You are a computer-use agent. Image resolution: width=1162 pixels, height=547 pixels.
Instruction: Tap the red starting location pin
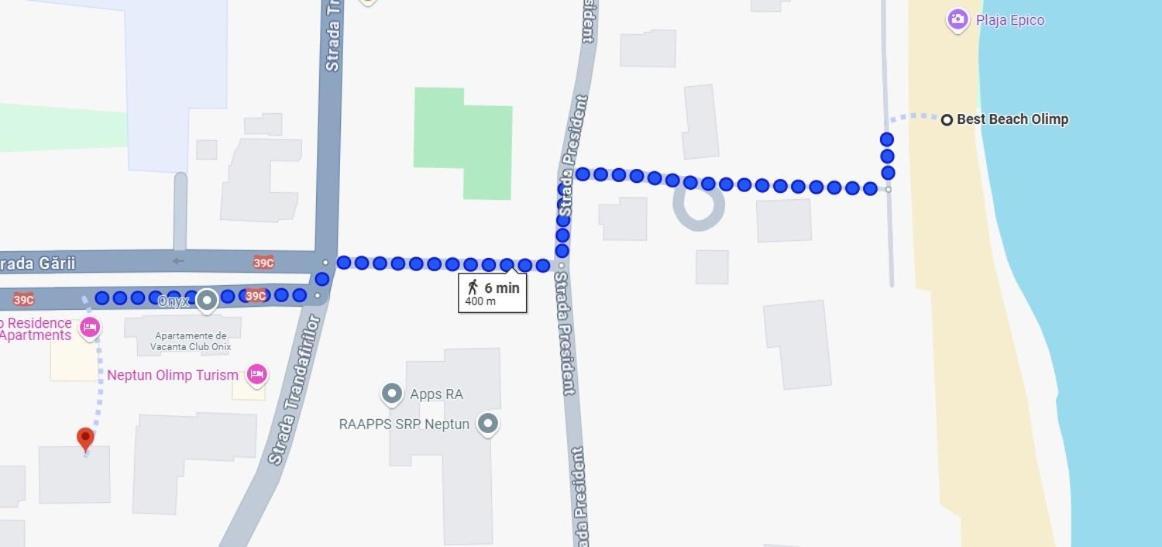(x=86, y=438)
